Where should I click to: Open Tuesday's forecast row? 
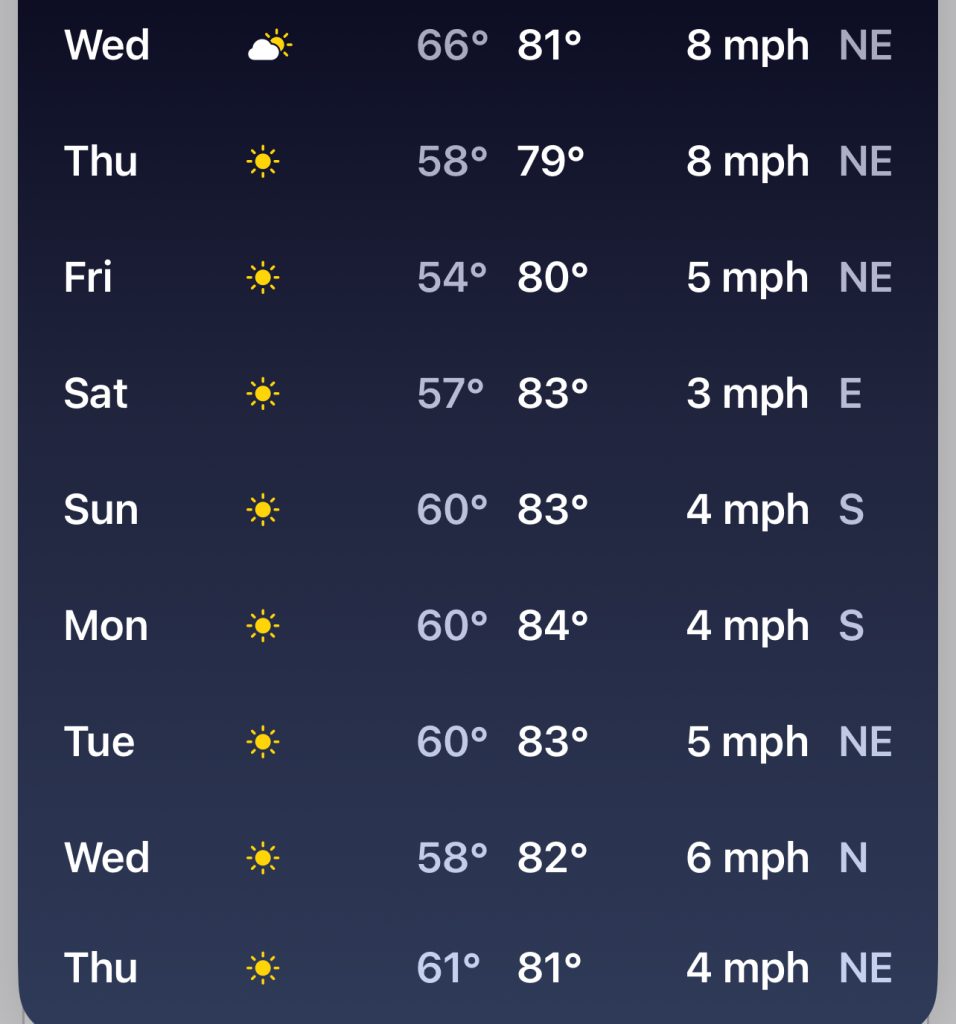[478, 742]
